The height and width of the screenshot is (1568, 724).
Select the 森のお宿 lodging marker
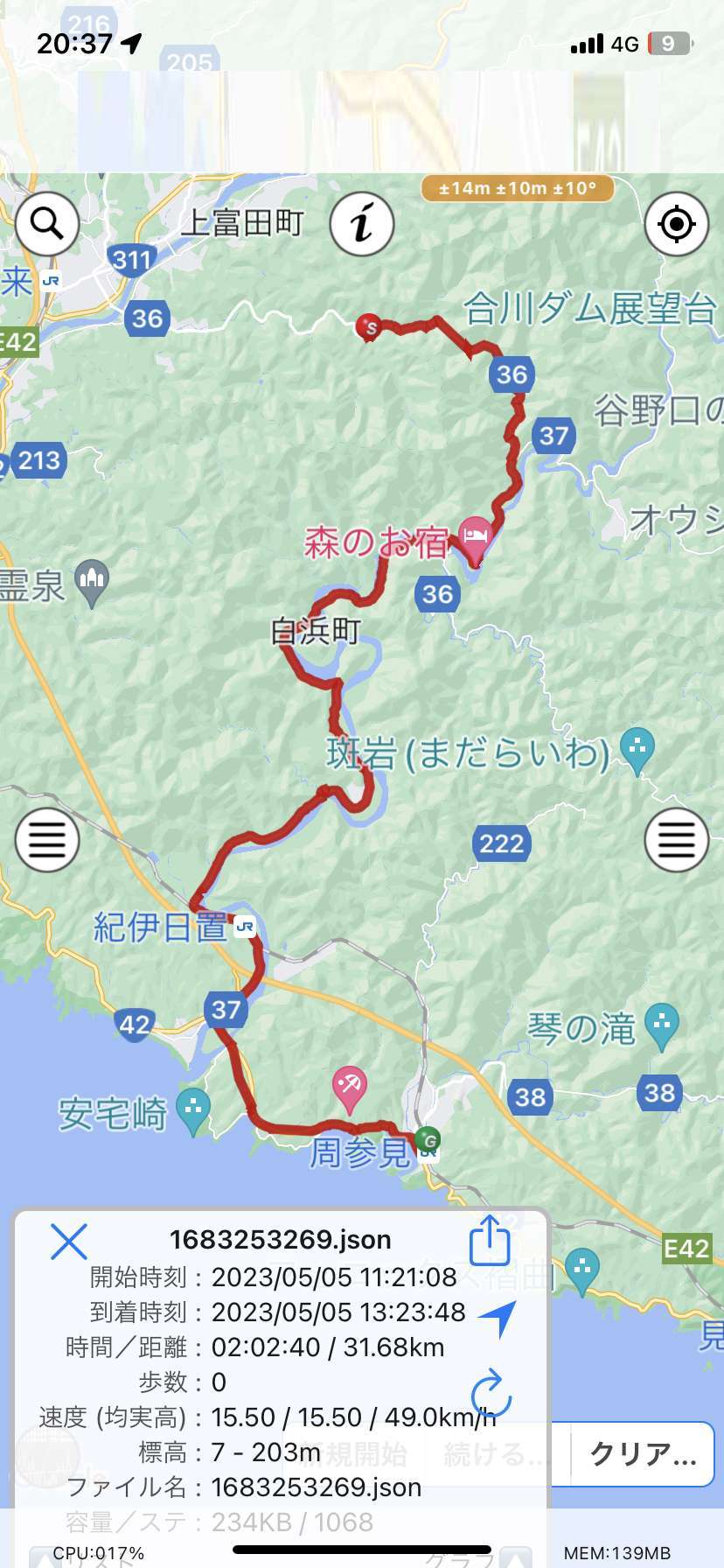tap(475, 533)
